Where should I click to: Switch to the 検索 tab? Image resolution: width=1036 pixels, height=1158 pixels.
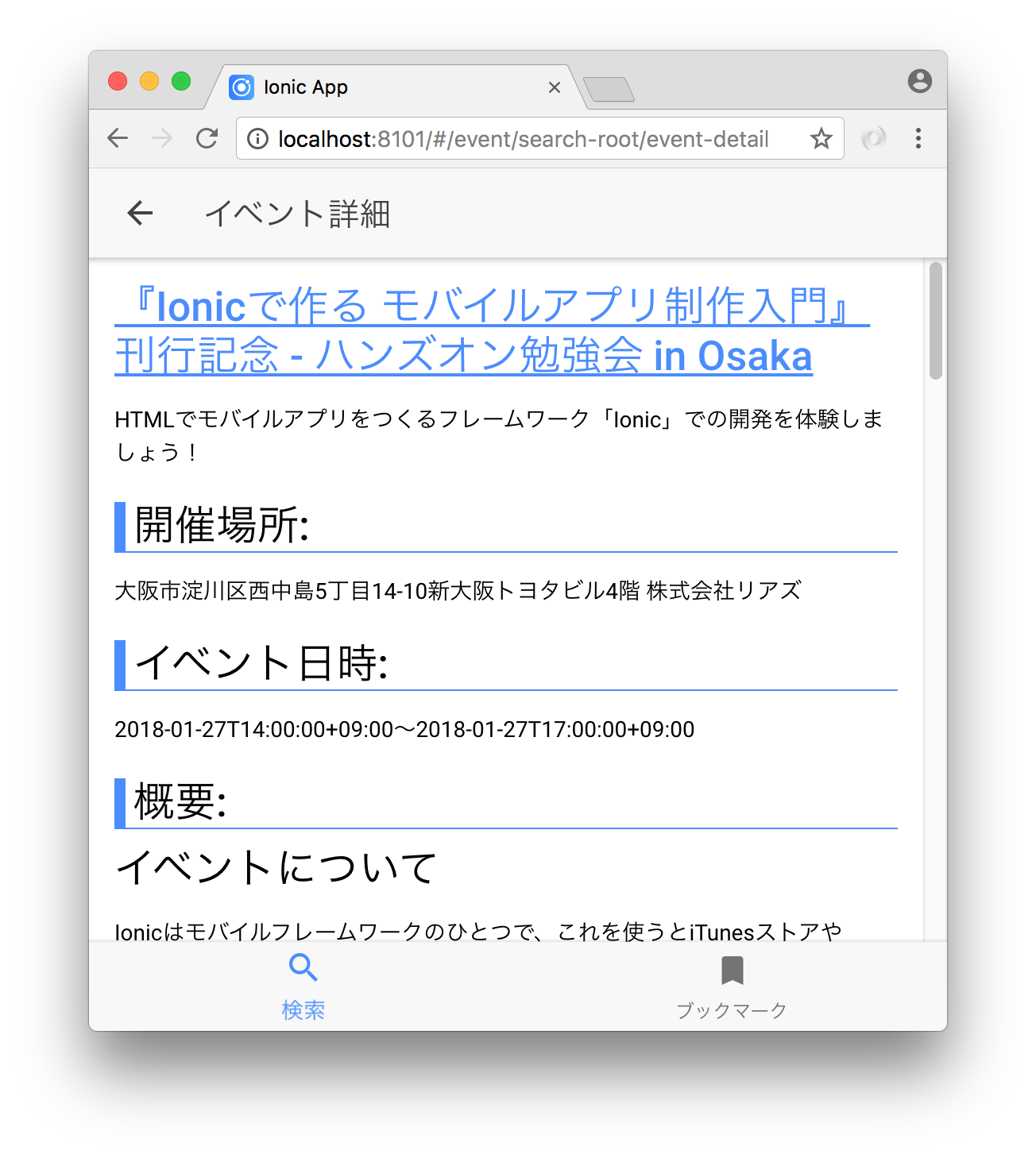[303, 986]
